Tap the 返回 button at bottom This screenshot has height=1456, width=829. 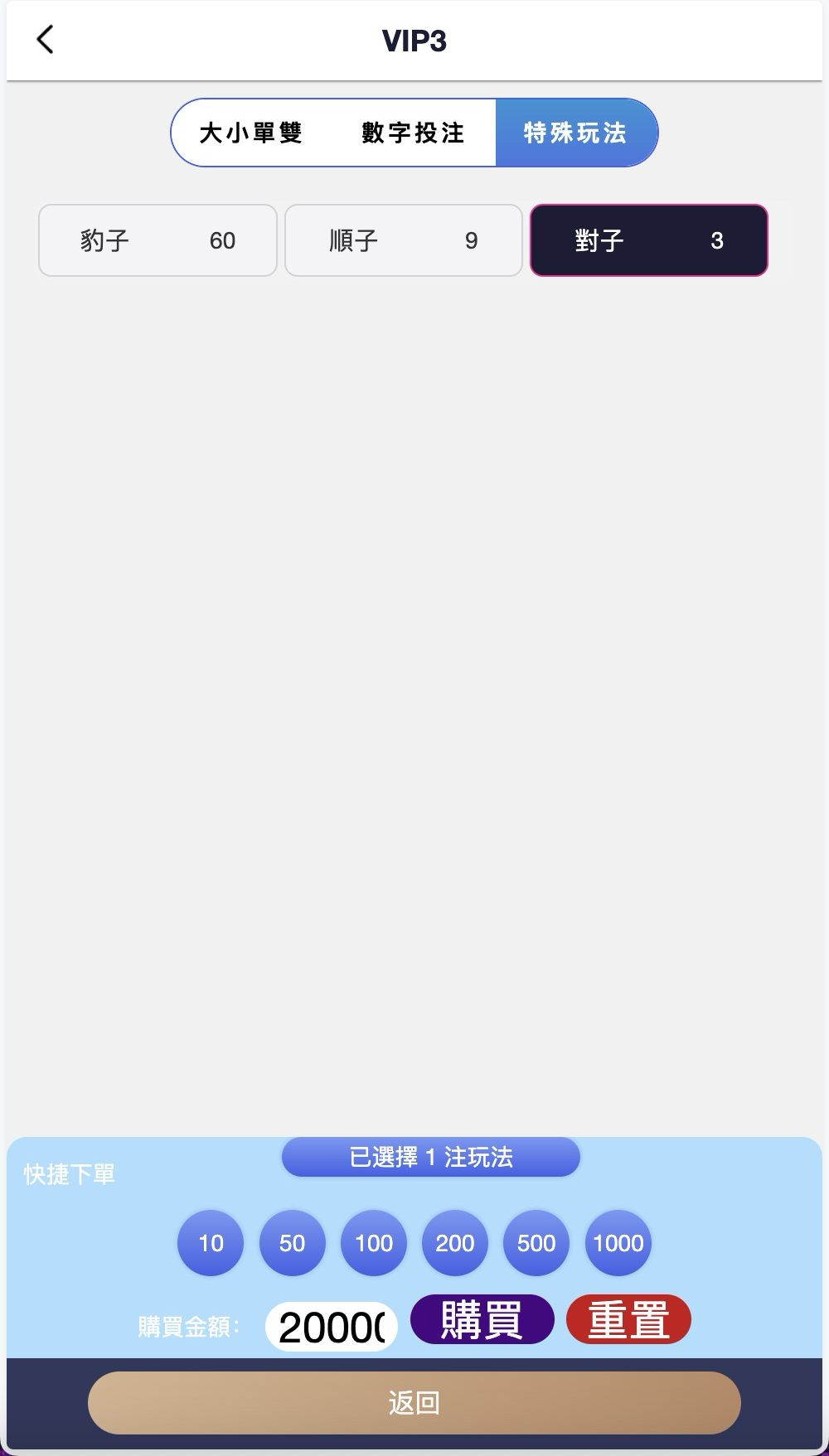(414, 1403)
